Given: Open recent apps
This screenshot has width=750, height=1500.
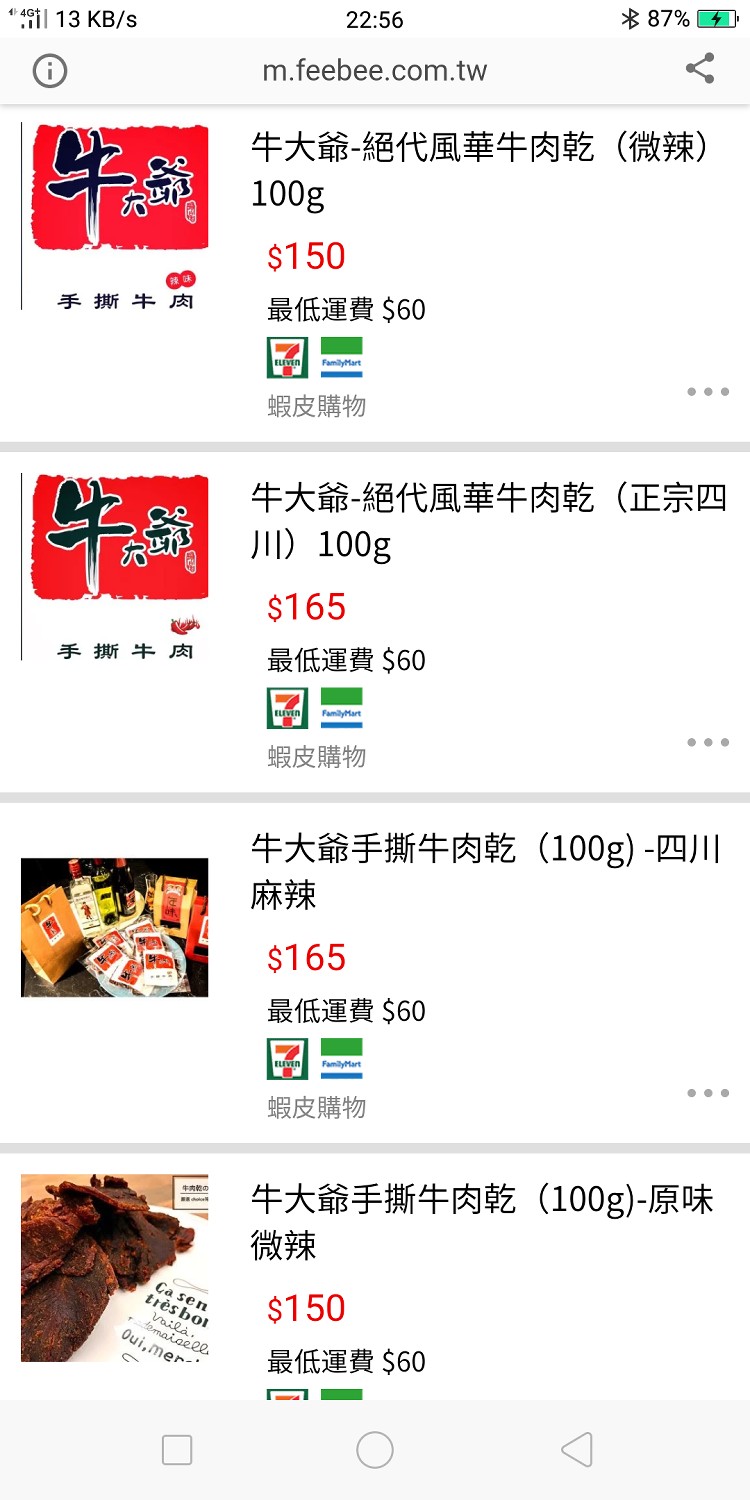Looking at the screenshot, I should pyautogui.click(x=177, y=1449).
